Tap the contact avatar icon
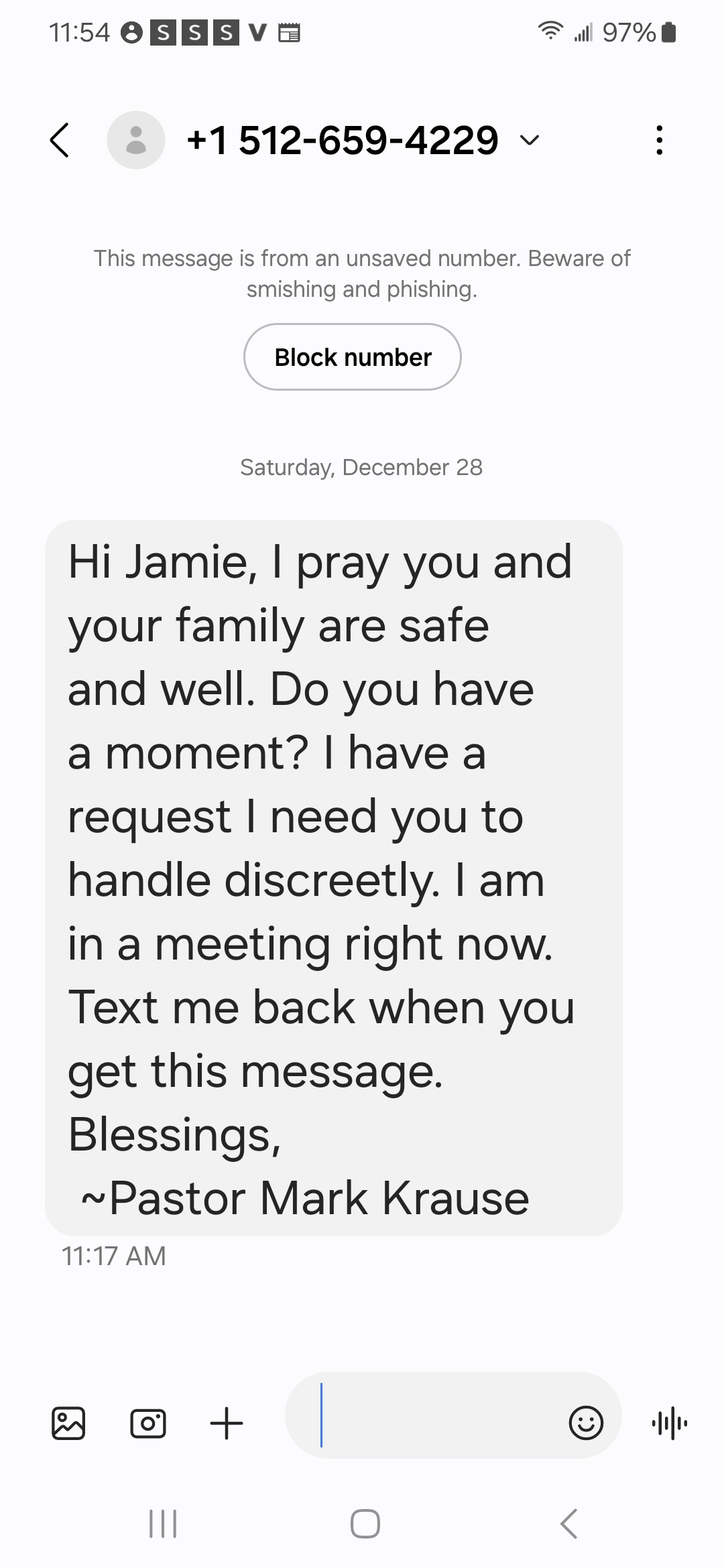The image size is (724, 1568). [136, 140]
